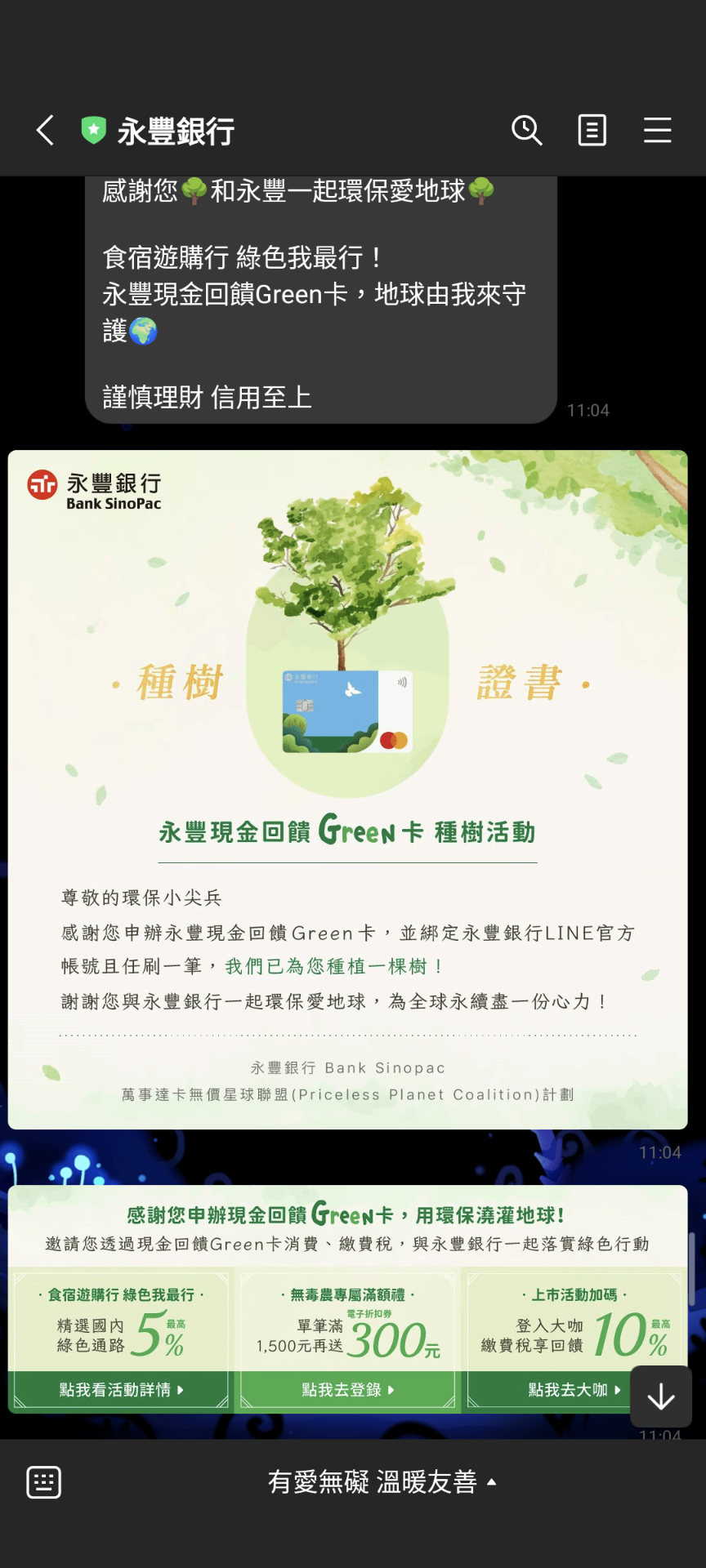706x1568 pixels.
Task: Open the chat menu (hamburger icon)
Action: click(657, 131)
